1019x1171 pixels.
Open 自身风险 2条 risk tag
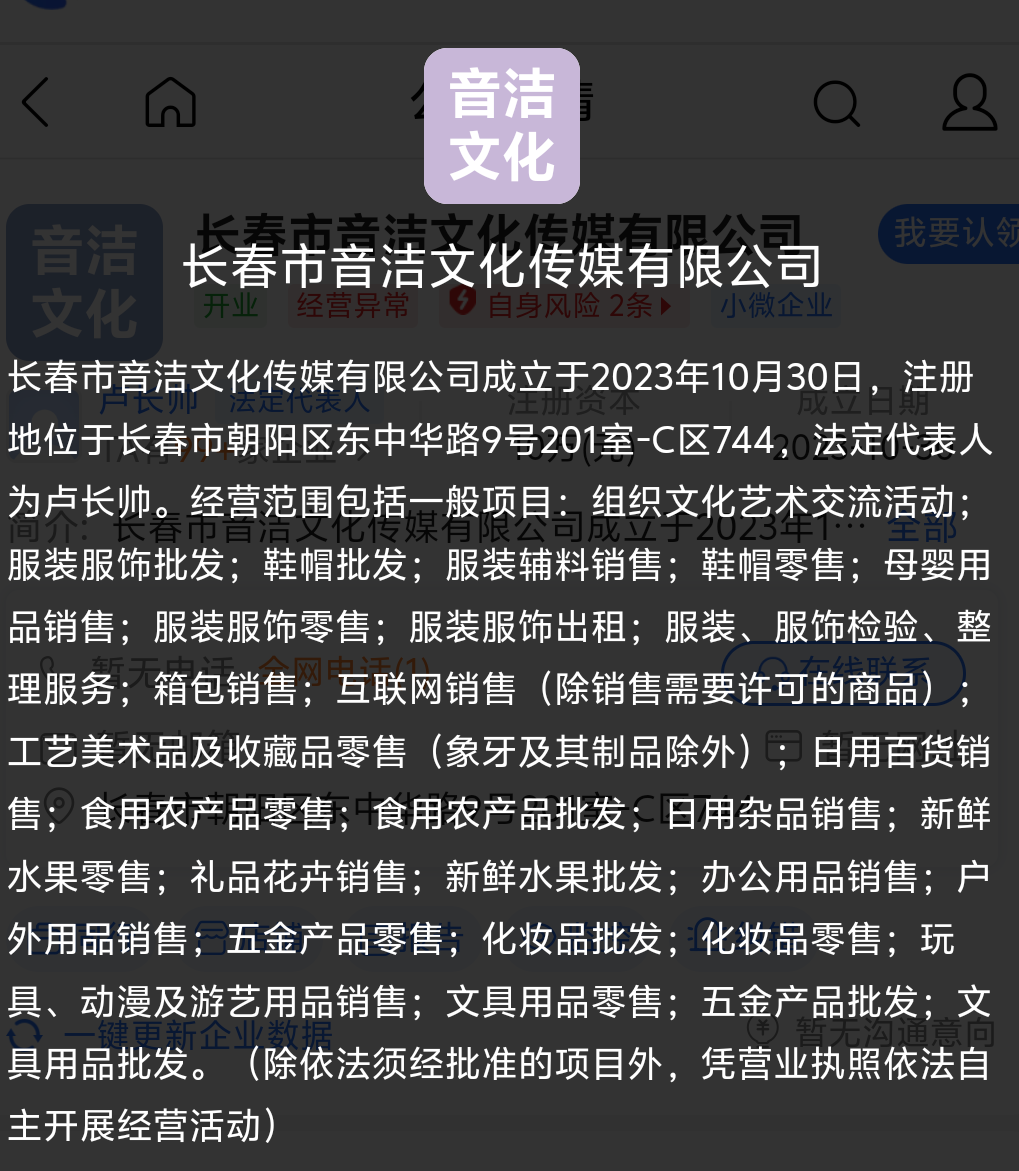coord(565,305)
